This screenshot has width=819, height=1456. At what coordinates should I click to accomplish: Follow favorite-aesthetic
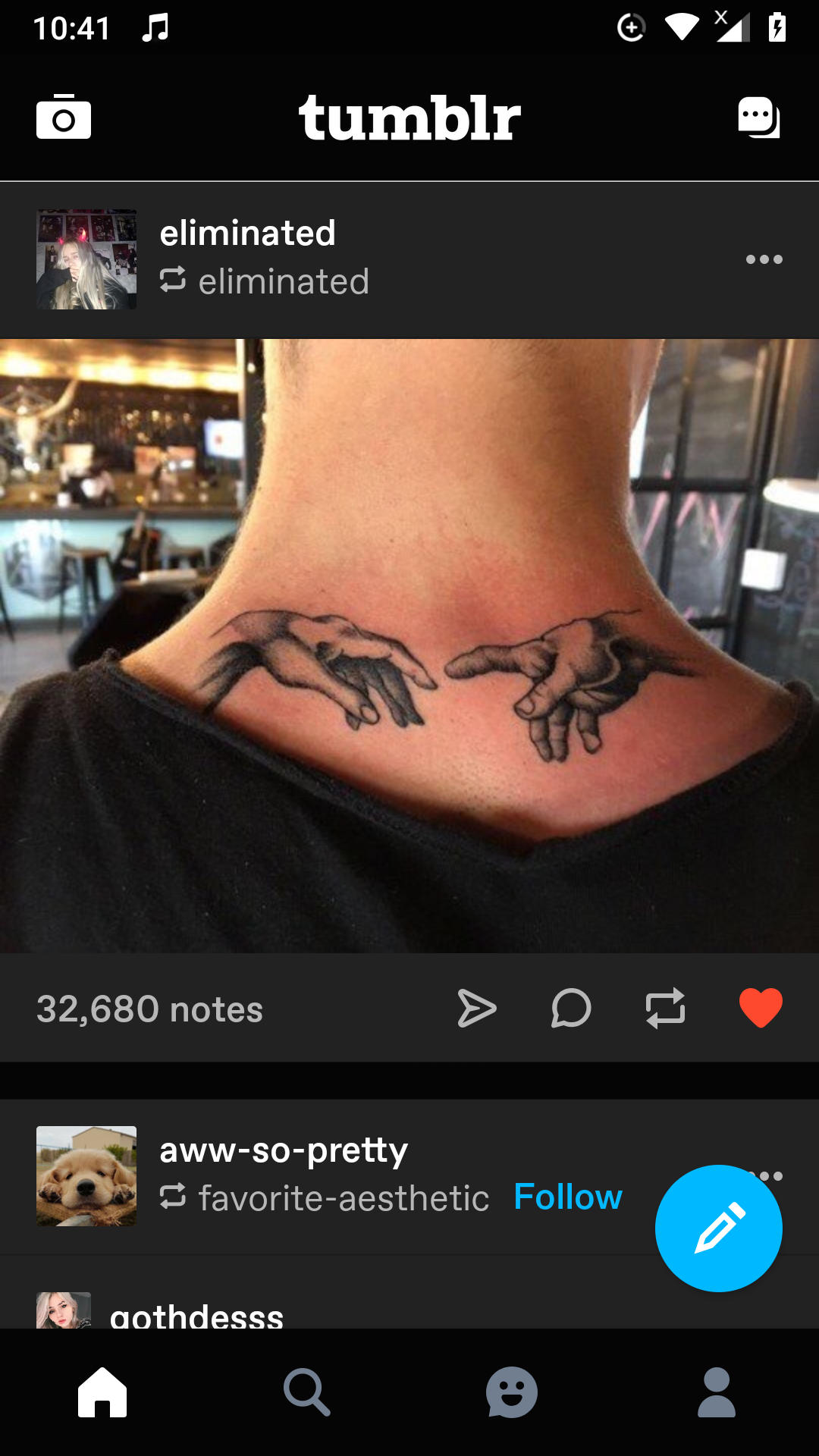[568, 1197]
